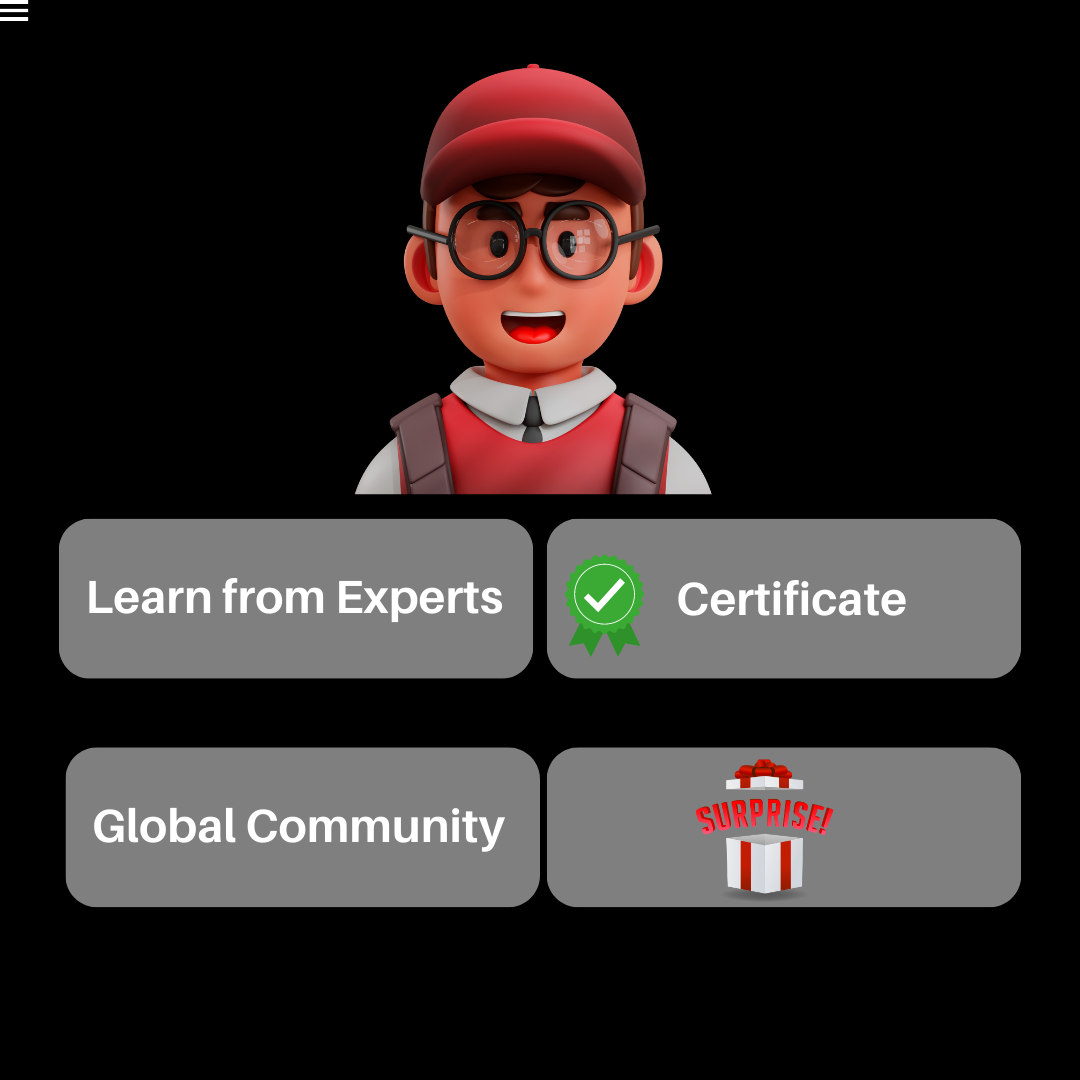This screenshot has width=1080, height=1080.
Task: Open the Learn from Experts card
Action: pyautogui.click(x=295, y=598)
